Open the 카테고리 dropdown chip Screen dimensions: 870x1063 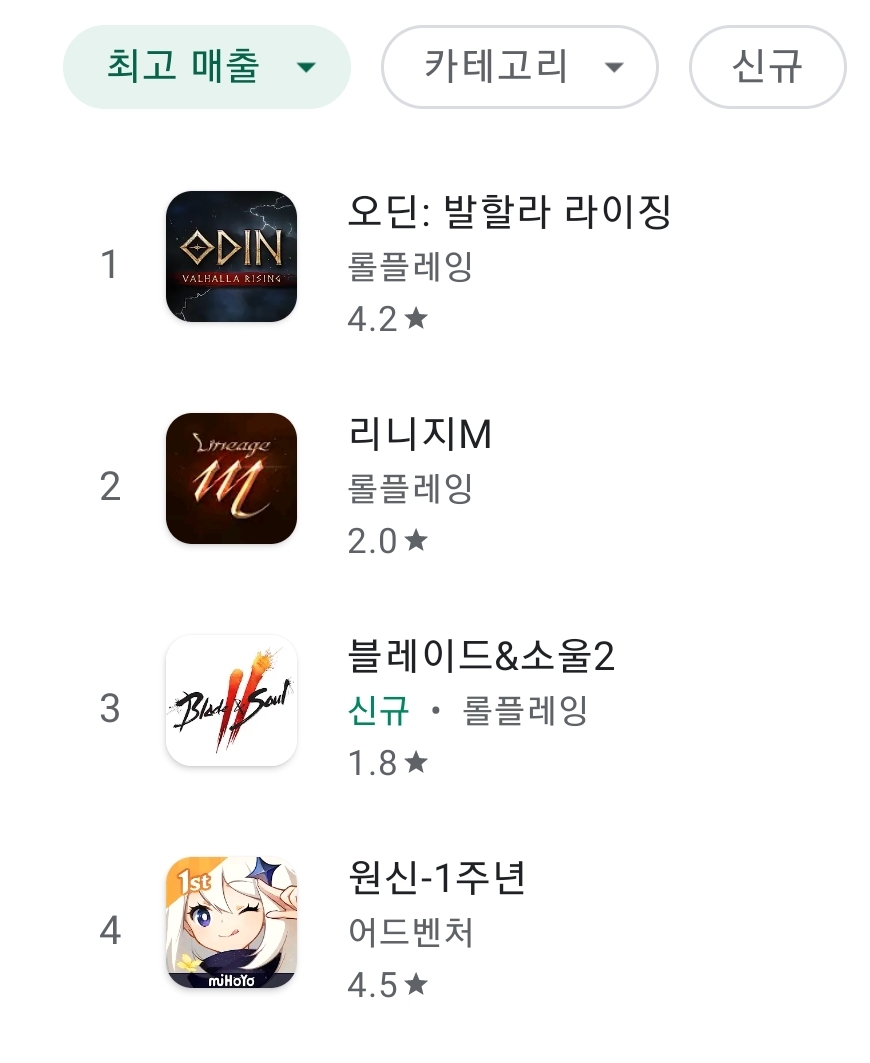[519, 67]
